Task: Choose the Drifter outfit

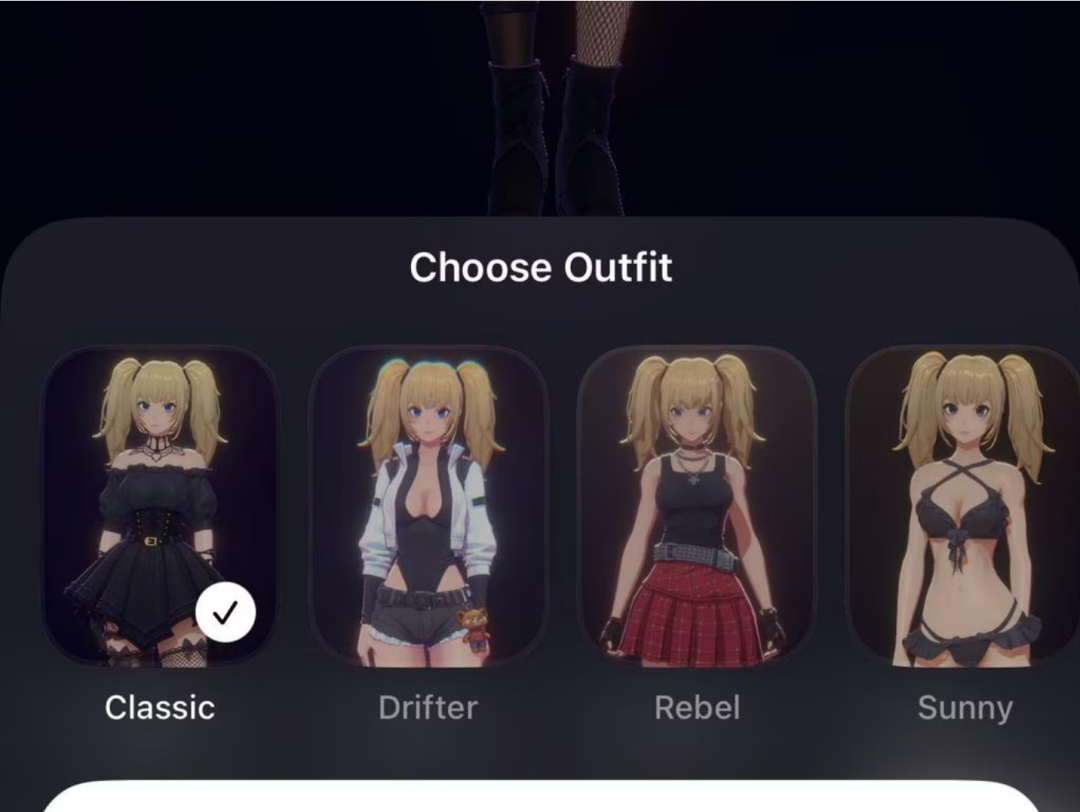Action: pos(428,506)
